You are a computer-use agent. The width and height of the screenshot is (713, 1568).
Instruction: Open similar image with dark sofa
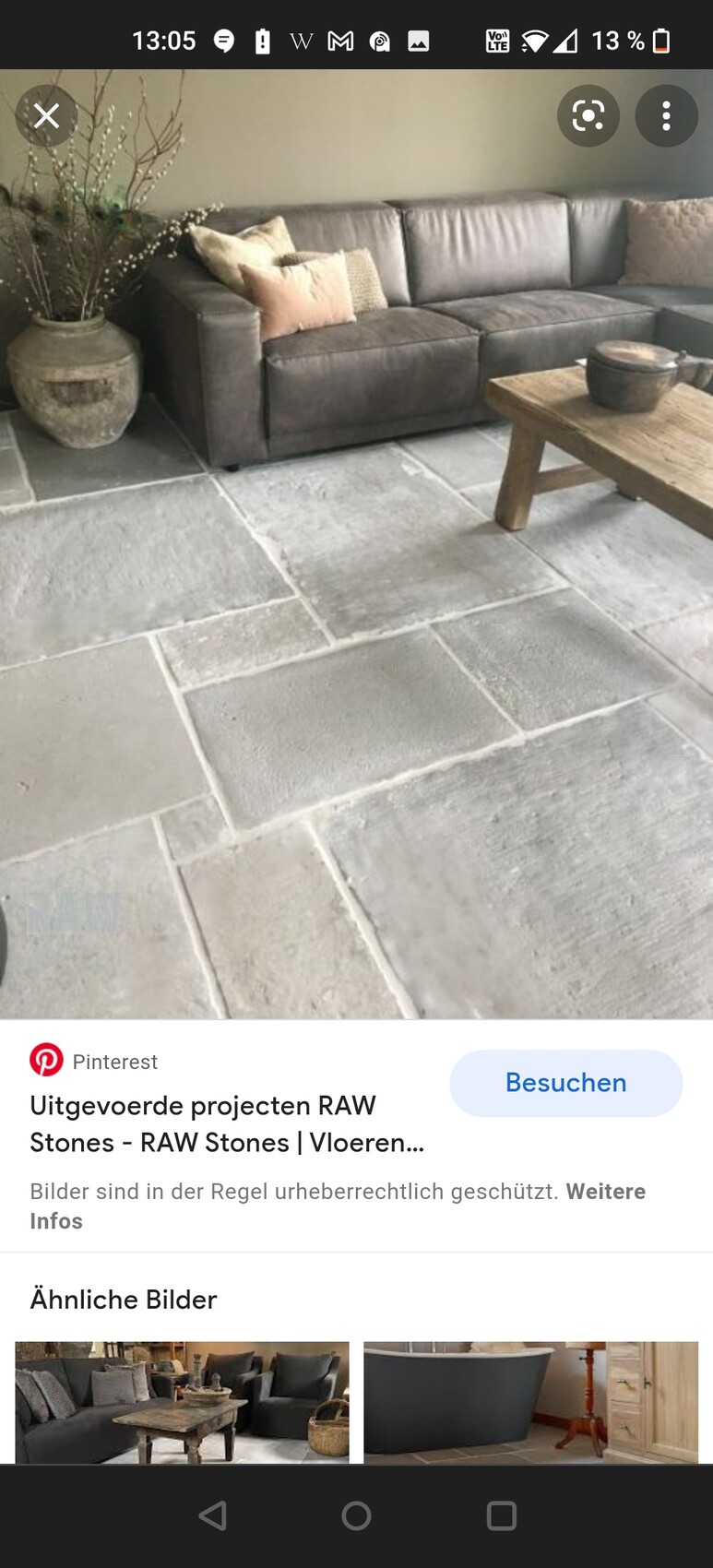click(x=182, y=1402)
